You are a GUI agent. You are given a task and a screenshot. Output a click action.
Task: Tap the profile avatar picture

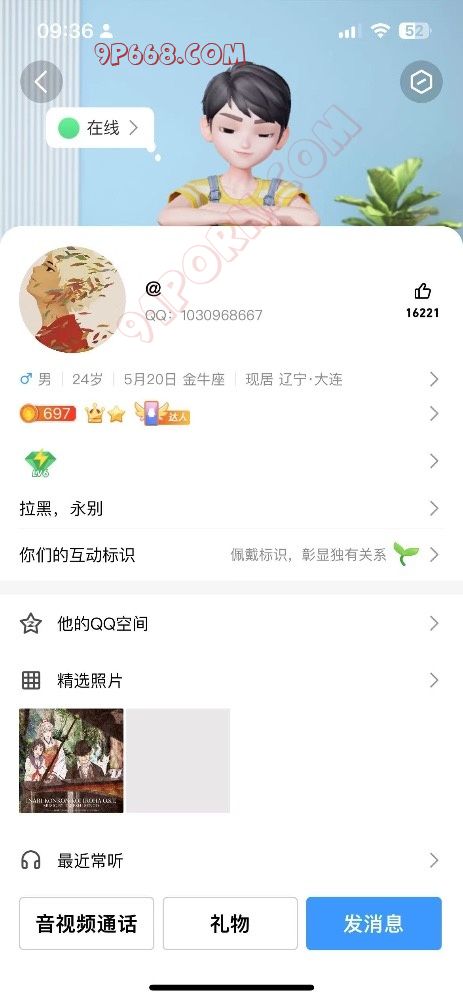(72, 300)
